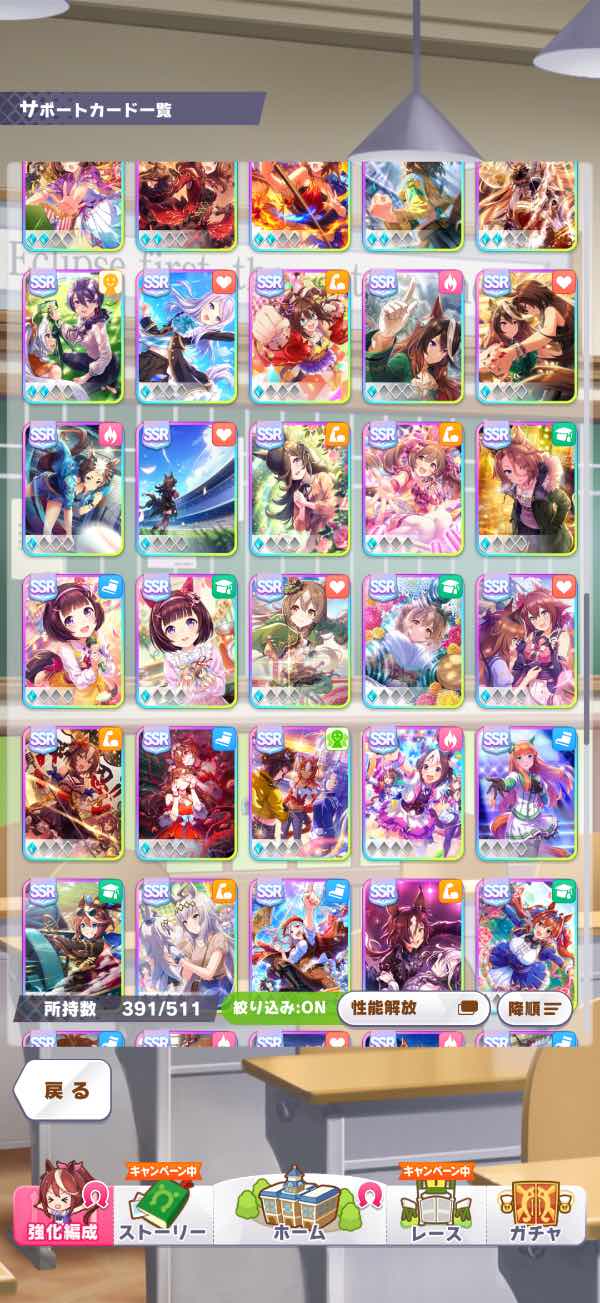
Task: View the SSR card with girl in golden lights
Action: 527,489
